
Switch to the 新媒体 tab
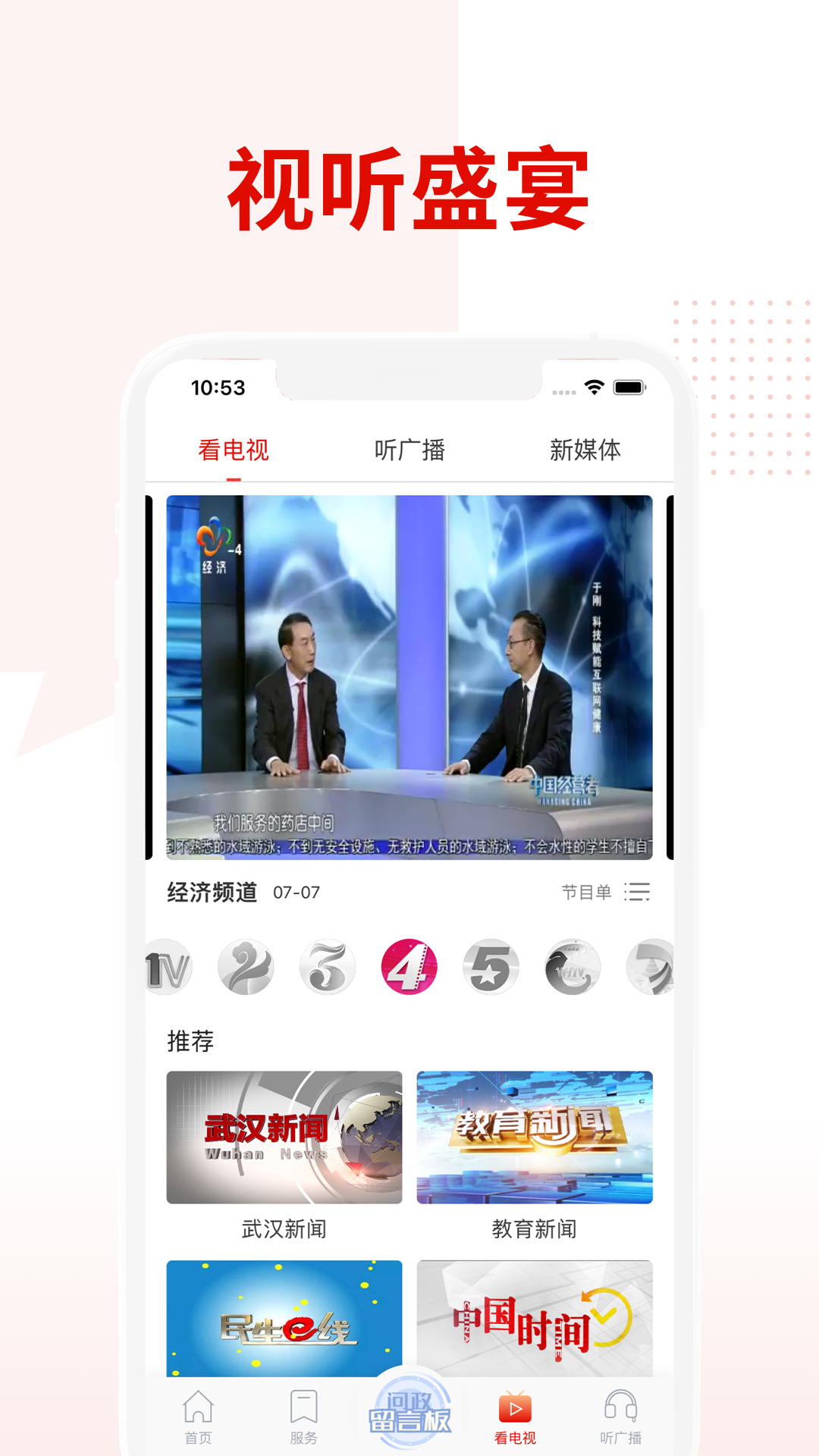[585, 449]
